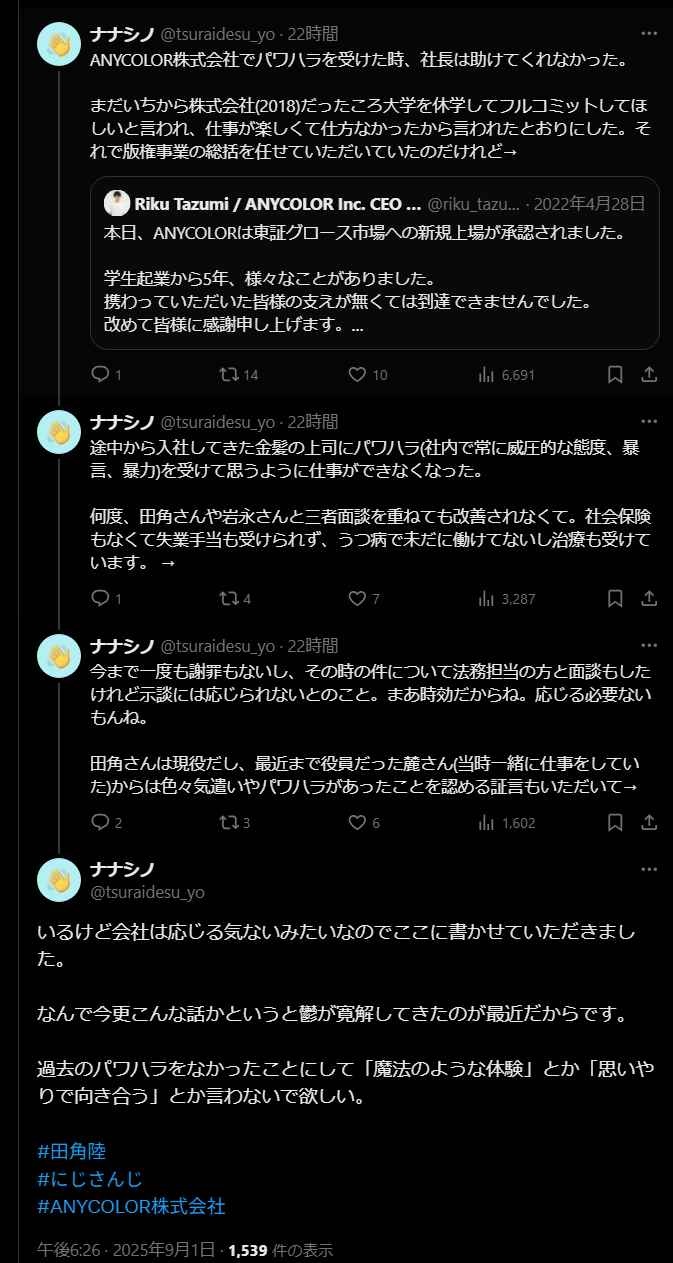Open the #ANYCOLOR株式会社 hashtag
The height and width of the screenshot is (1263, 673).
tap(131, 1207)
